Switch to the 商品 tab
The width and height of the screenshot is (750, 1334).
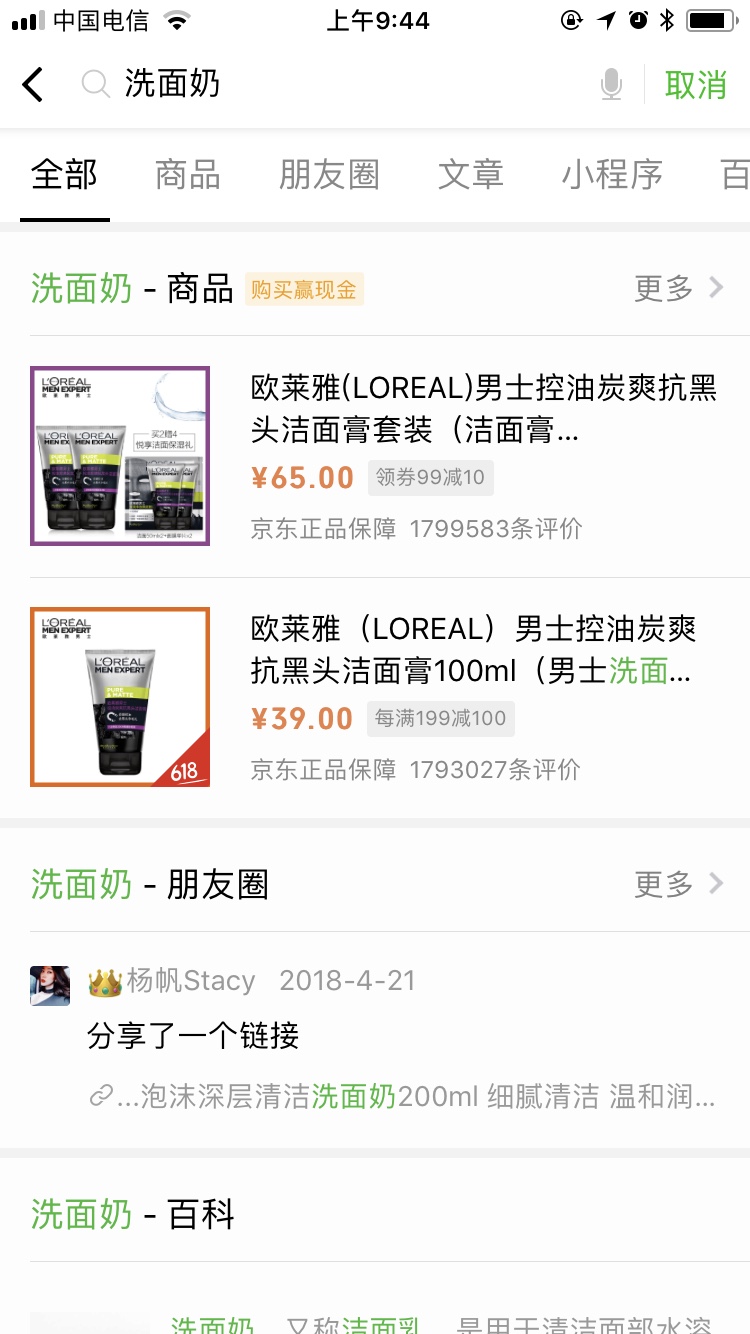click(187, 175)
